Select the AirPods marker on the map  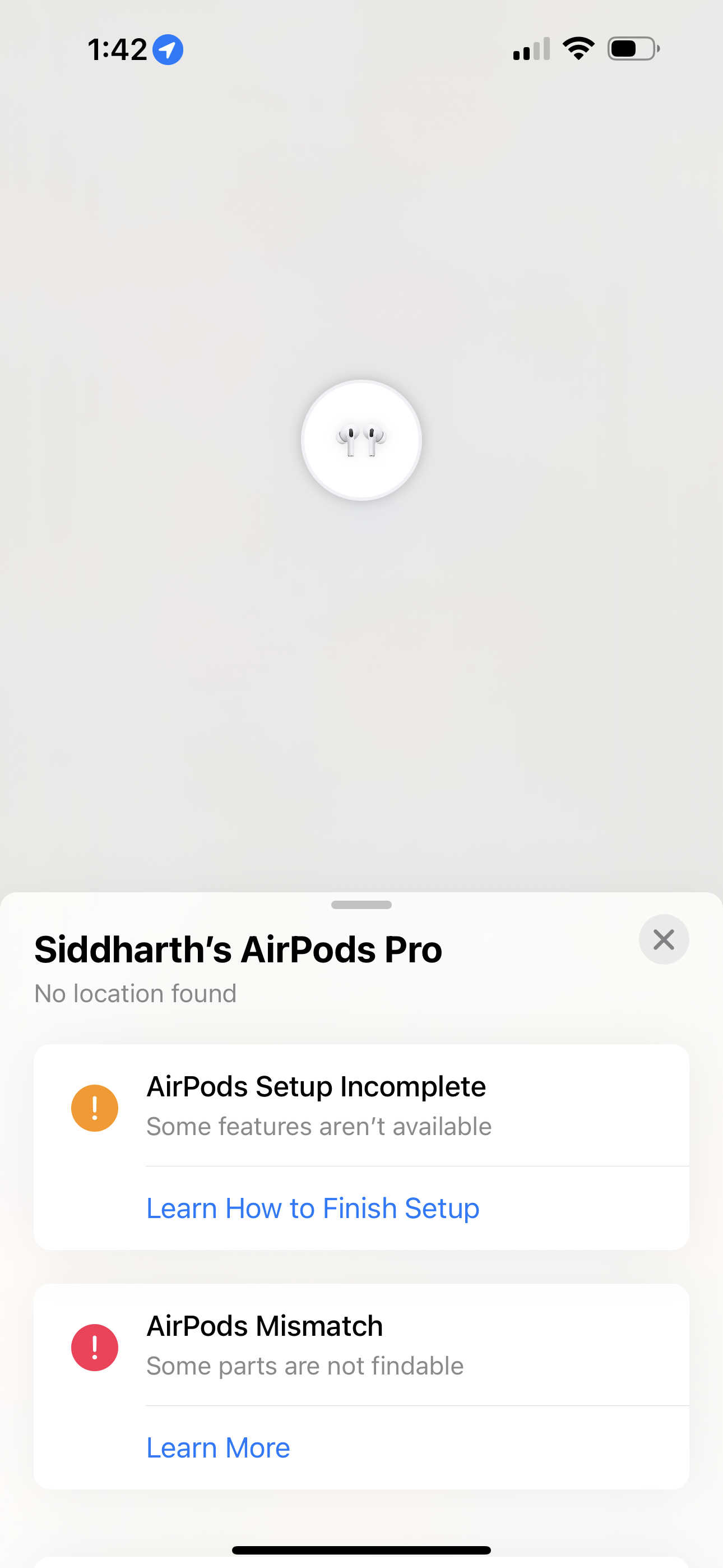pyautogui.click(x=361, y=440)
